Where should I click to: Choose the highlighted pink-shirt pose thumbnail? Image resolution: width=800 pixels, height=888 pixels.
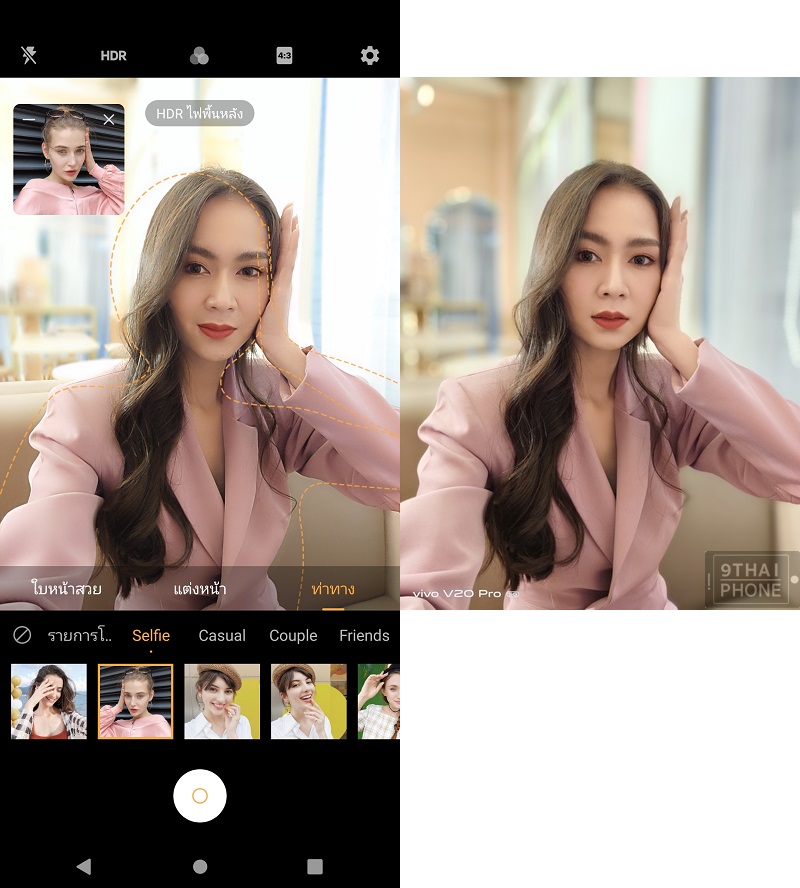(x=136, y=701)
